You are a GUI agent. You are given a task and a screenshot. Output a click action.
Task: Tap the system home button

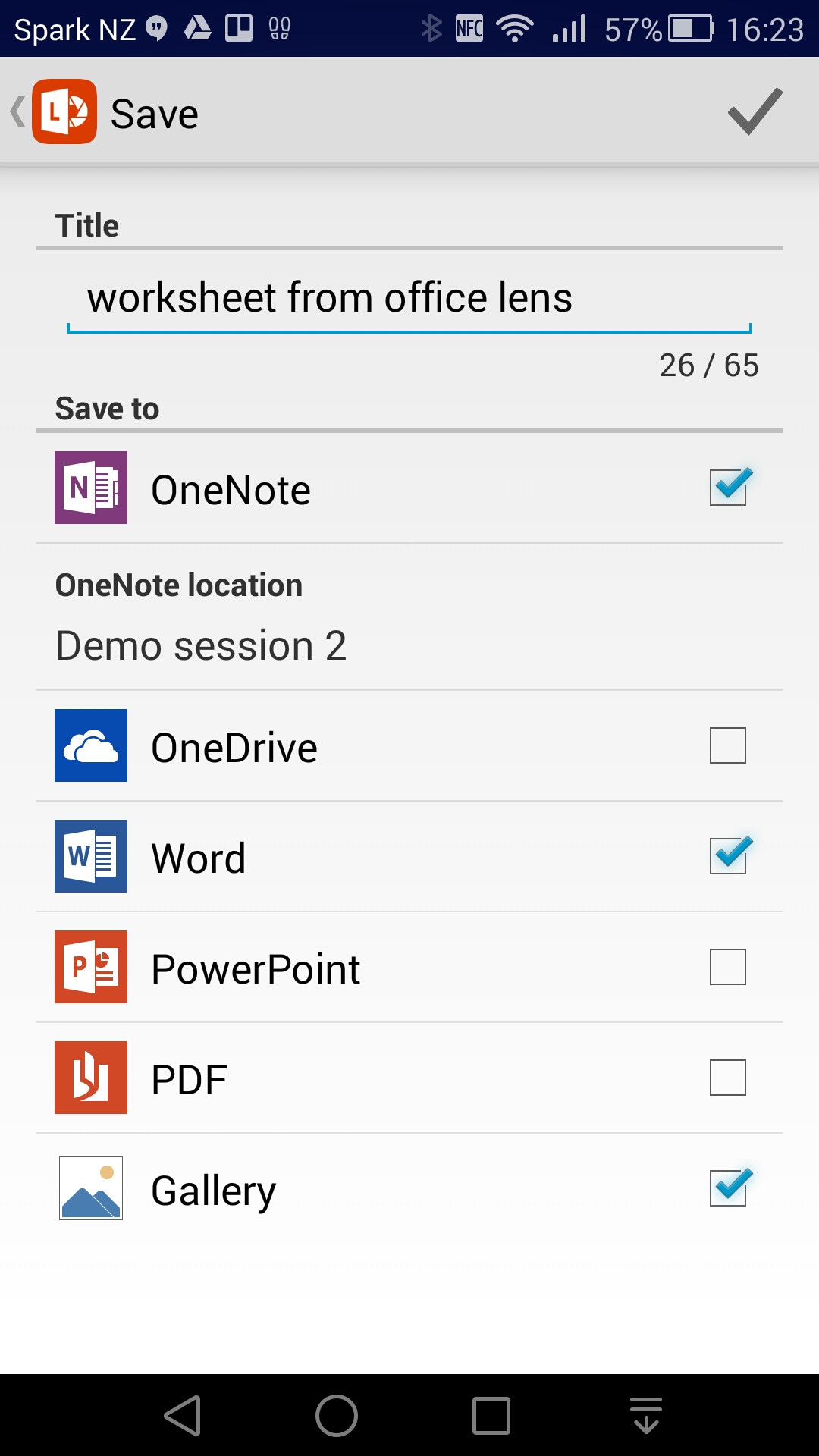pos(337,1416)
